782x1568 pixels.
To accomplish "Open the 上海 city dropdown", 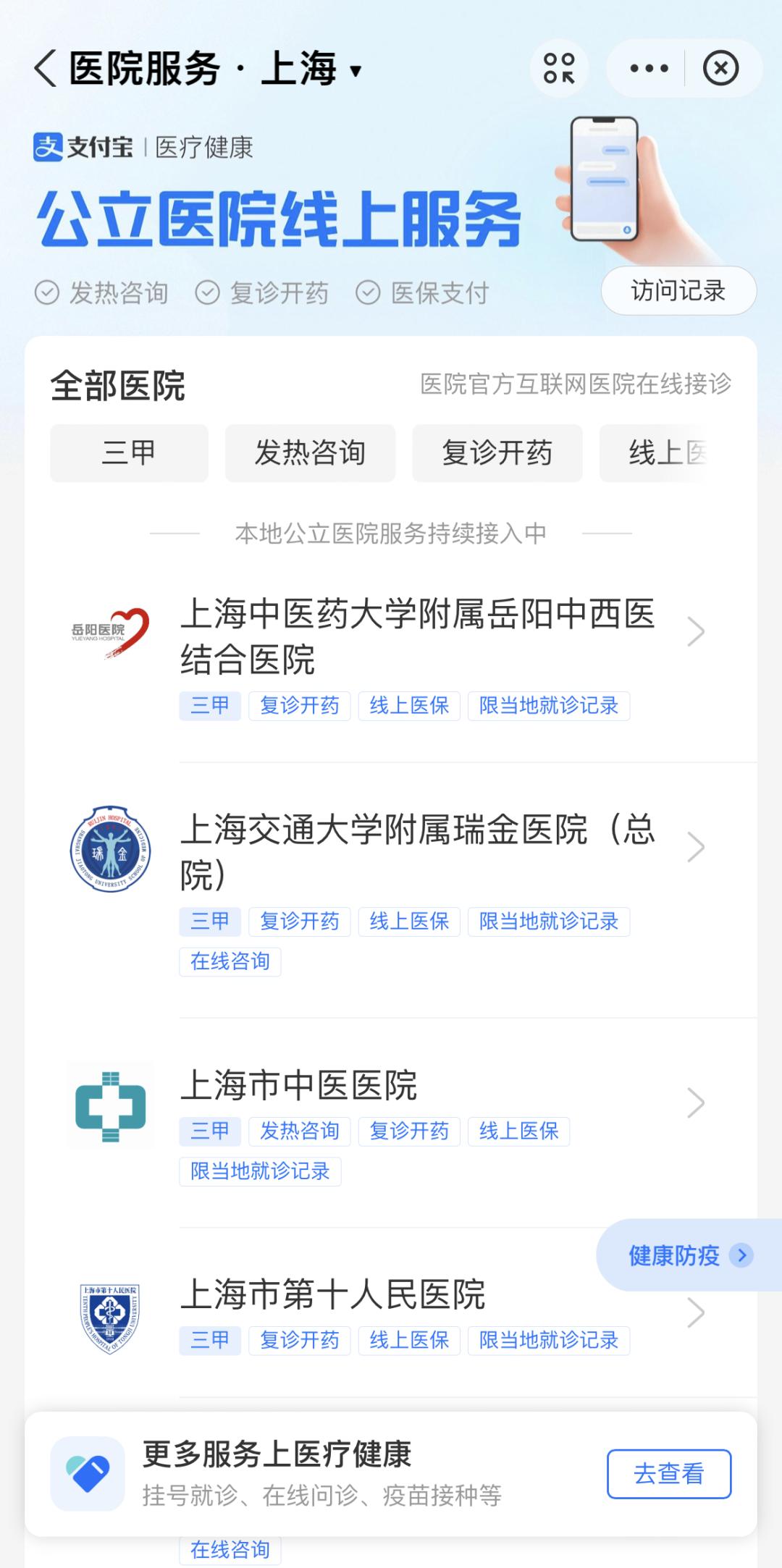I will [x=311, y=69].
